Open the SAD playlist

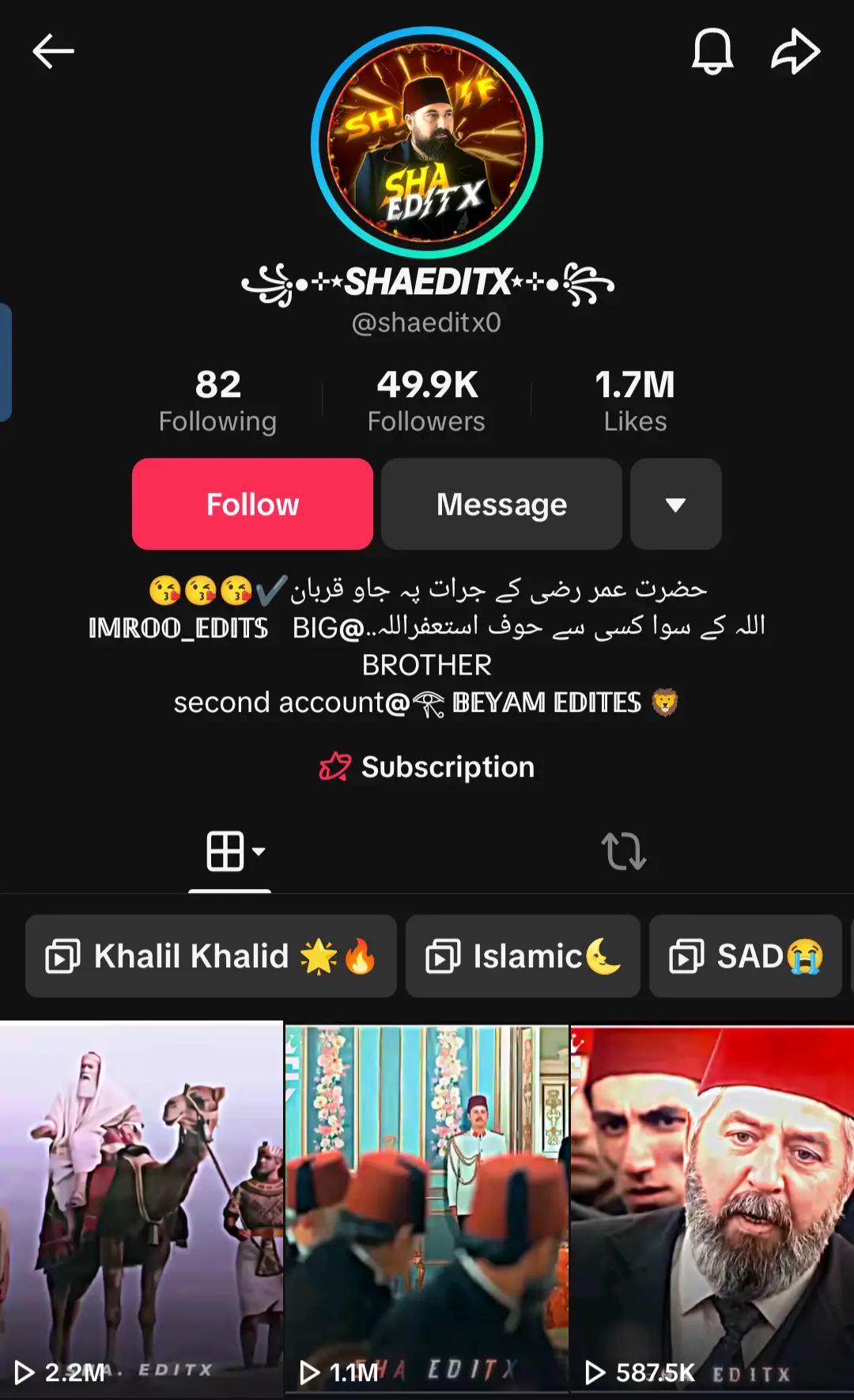pos(745,956)
